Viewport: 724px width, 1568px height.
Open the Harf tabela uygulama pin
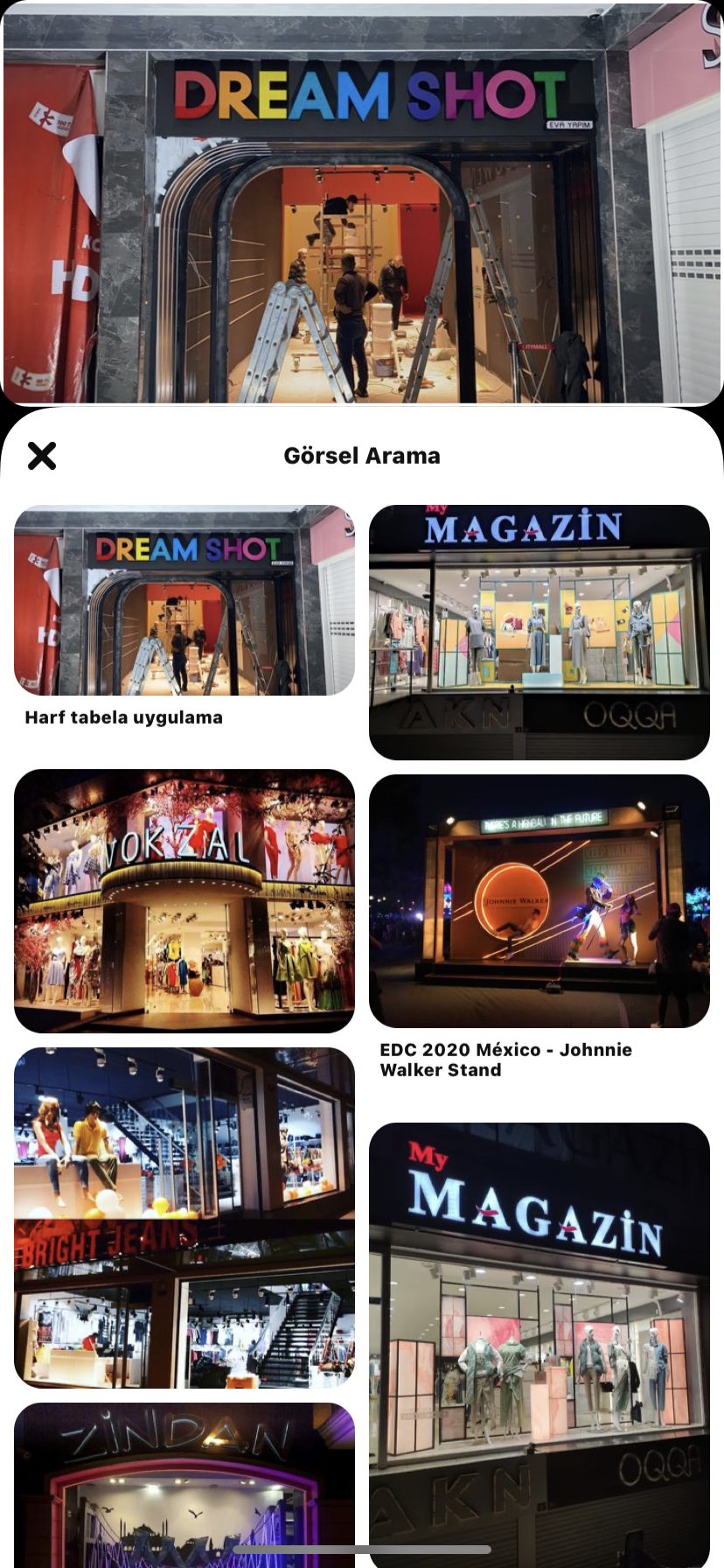coord(184,600)
